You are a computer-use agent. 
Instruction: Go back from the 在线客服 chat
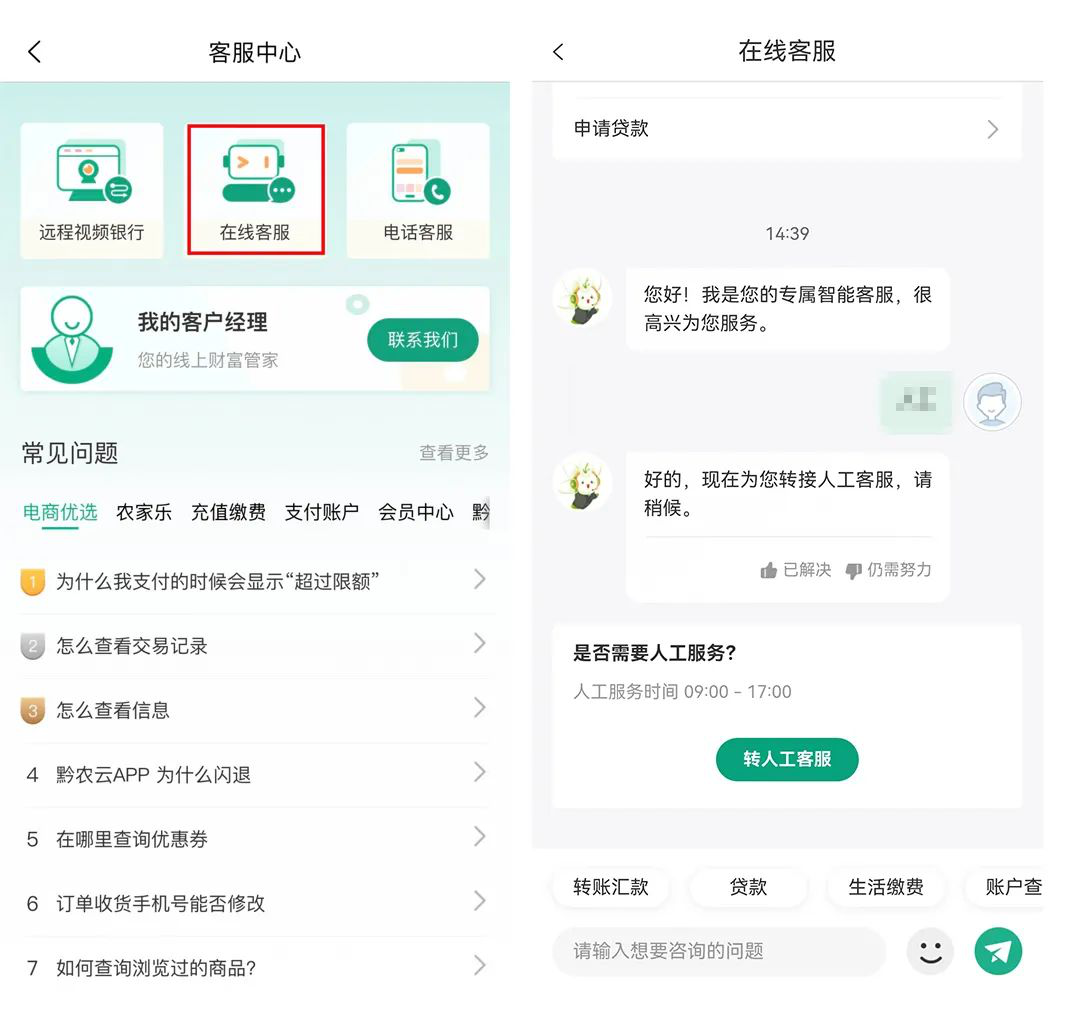point(558,52)
